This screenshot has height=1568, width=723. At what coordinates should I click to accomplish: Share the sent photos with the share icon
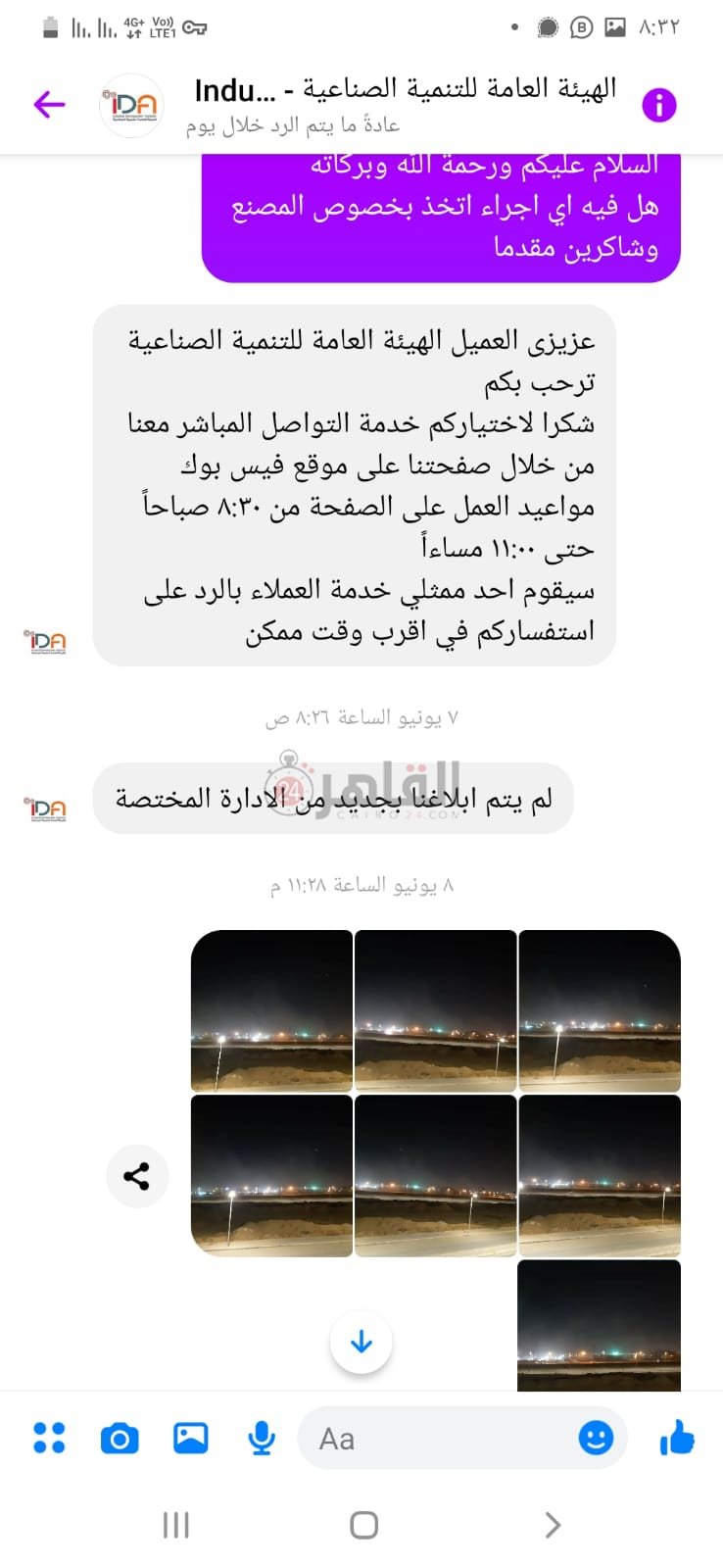(x=137, y=1176)
